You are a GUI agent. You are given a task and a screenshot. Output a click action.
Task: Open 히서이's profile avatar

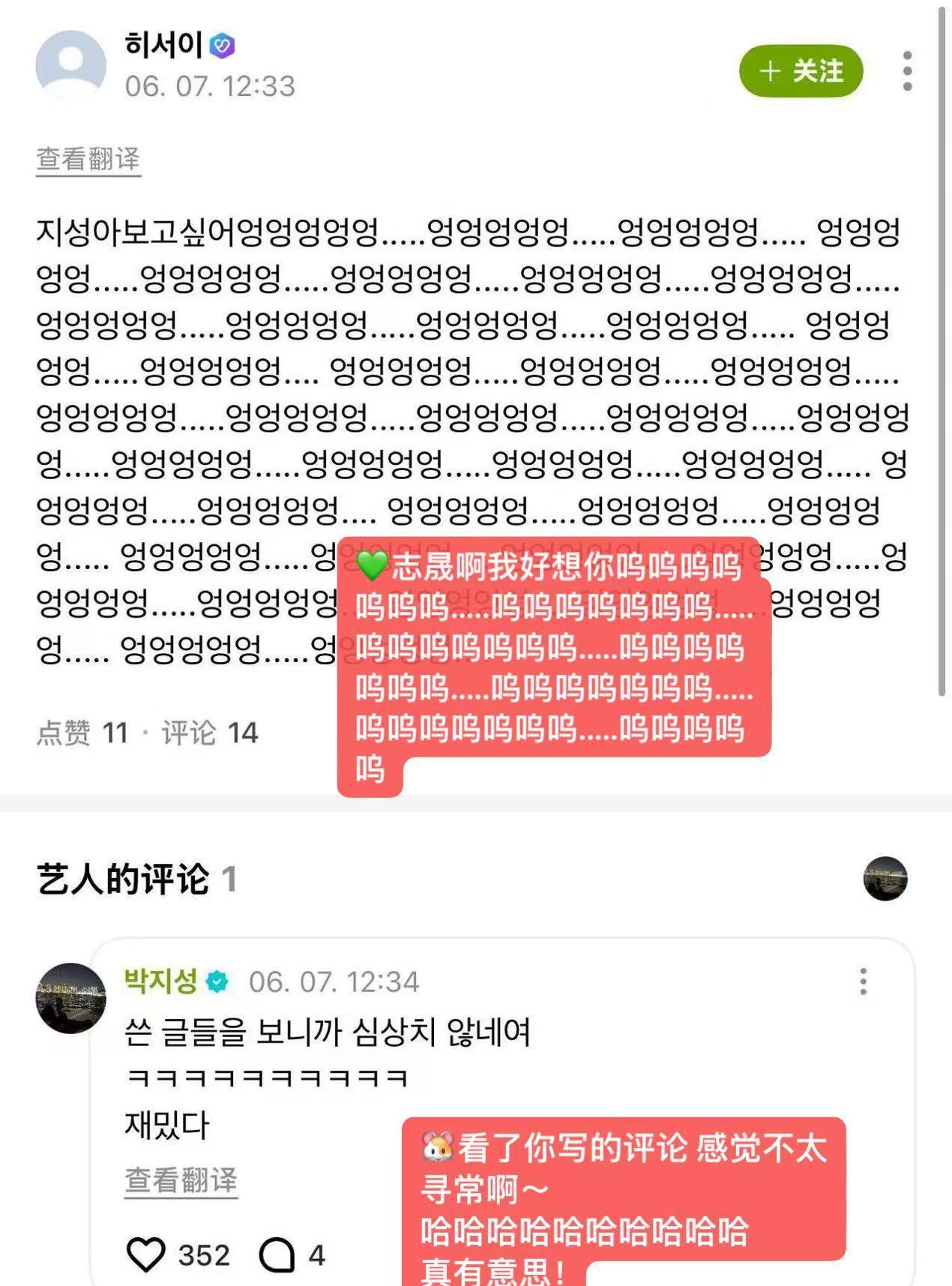70,65
